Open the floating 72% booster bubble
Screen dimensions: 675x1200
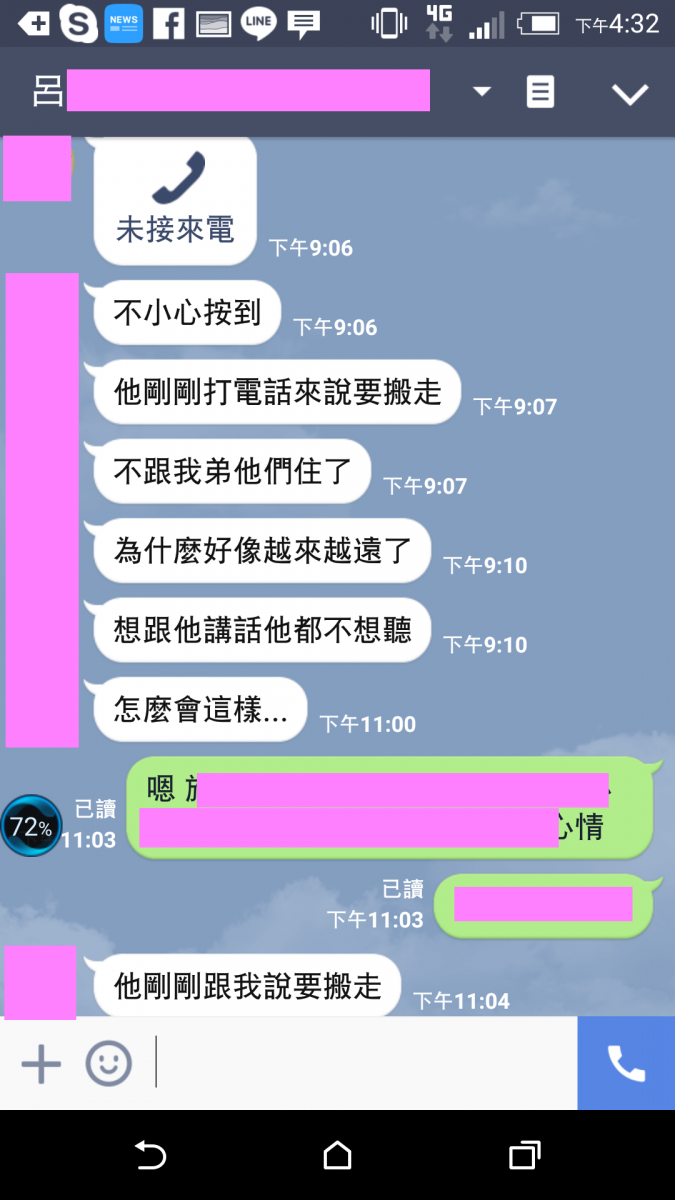(31, 826)
